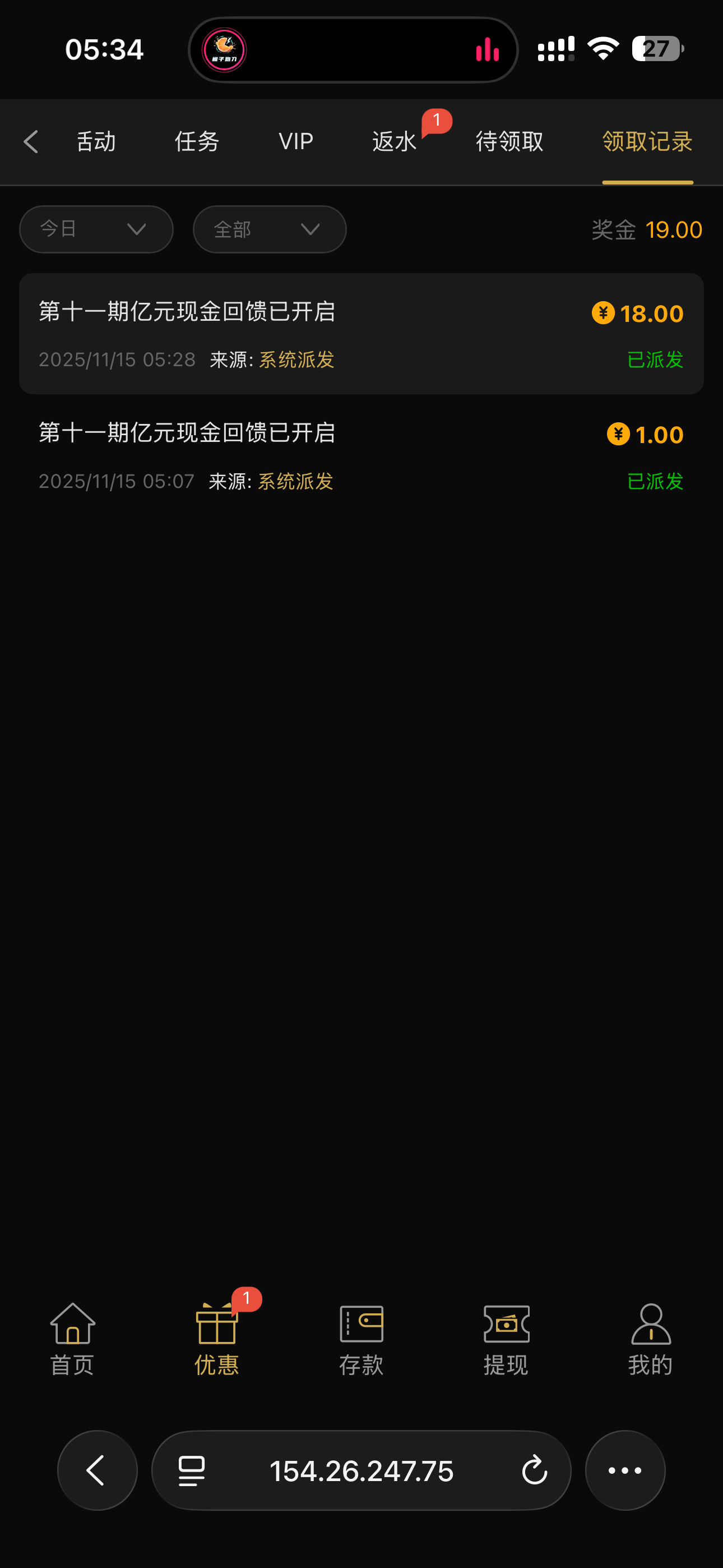
Task: Reload the page with the refresh icon
Action: pyautogui.click(x=534, y=1470)
